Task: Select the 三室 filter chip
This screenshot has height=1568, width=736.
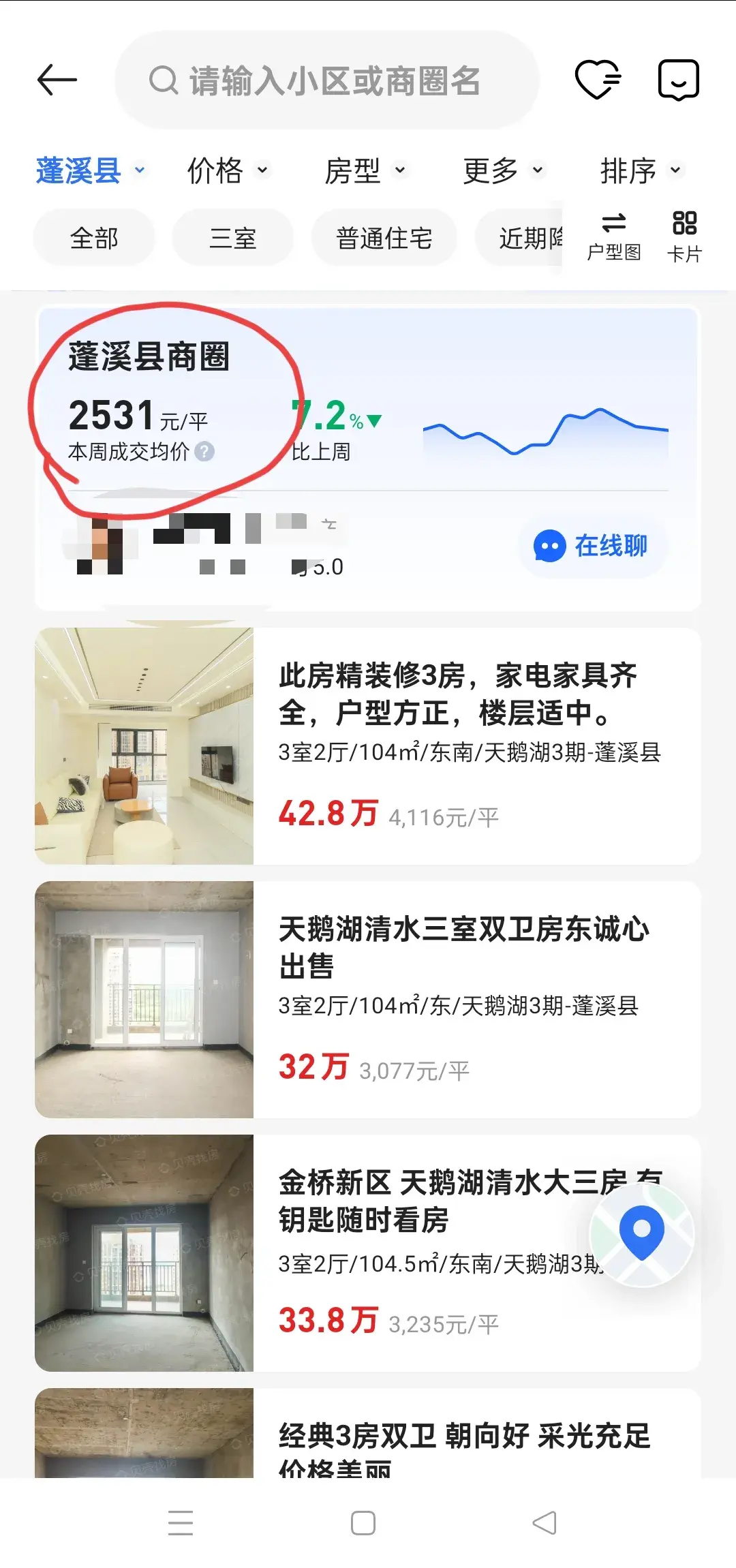Action: click(232, 239)
